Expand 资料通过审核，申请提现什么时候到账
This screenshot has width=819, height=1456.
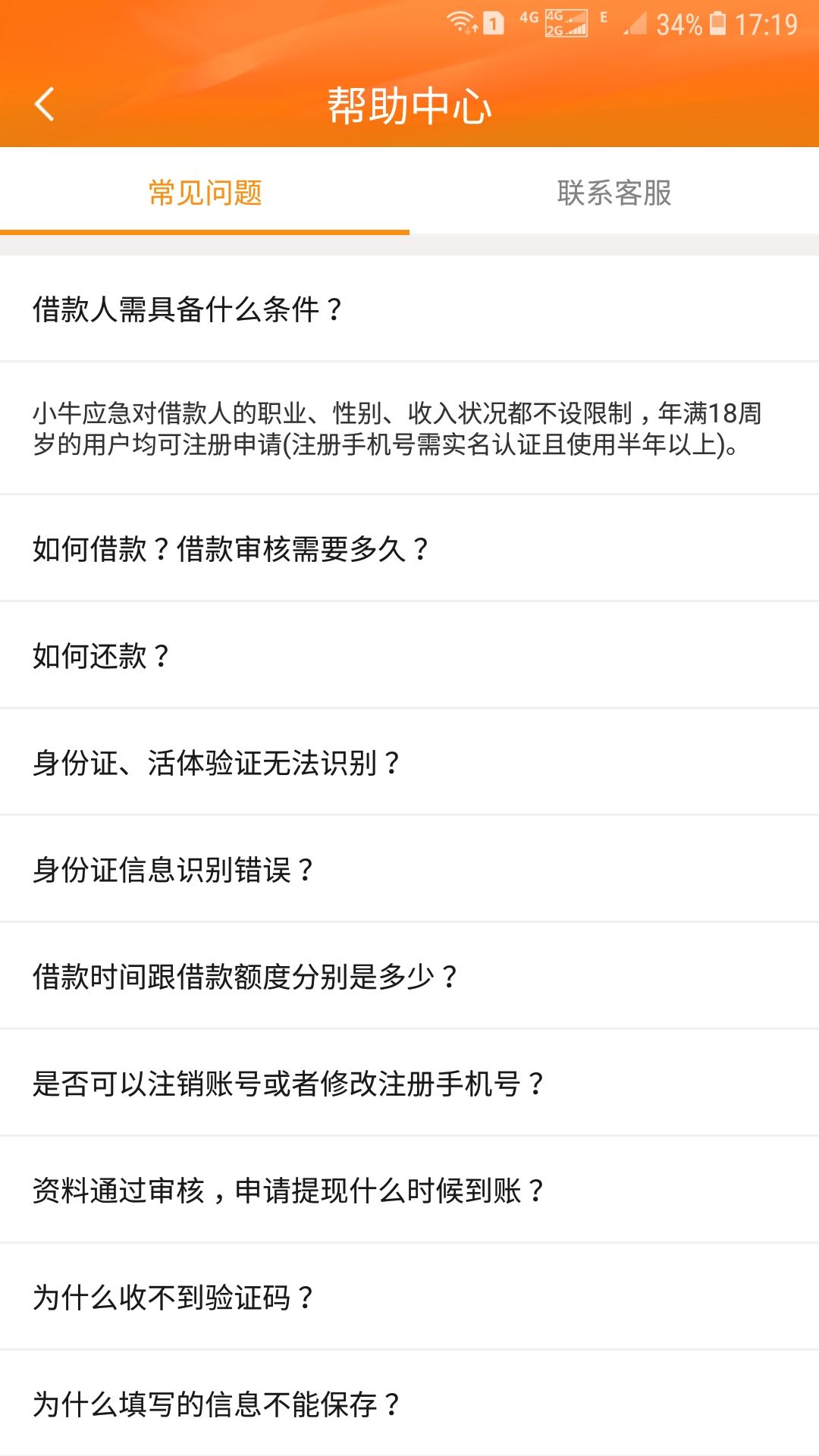click(x=409, y=1190)
